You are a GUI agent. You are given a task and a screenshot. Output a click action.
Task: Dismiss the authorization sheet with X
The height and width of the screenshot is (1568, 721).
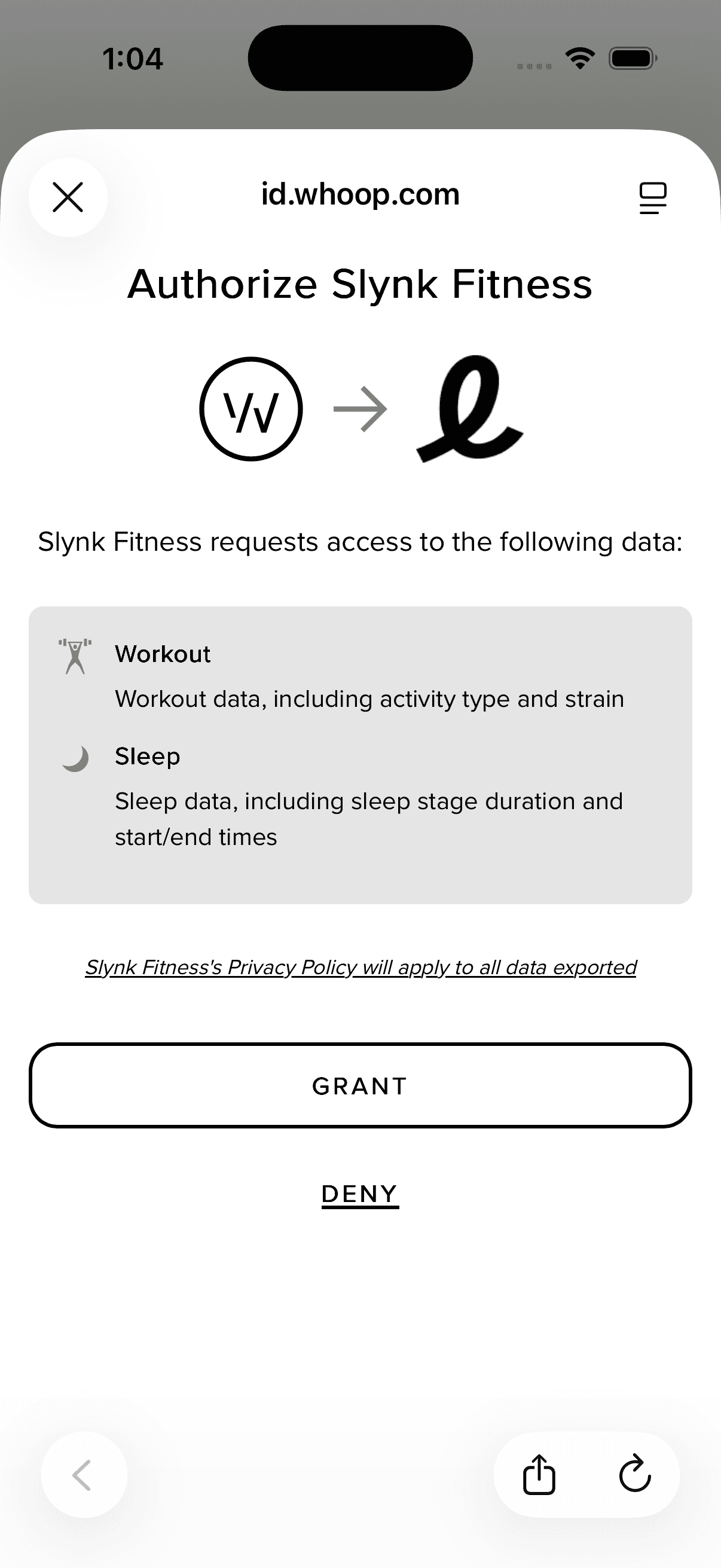[68, 197]
